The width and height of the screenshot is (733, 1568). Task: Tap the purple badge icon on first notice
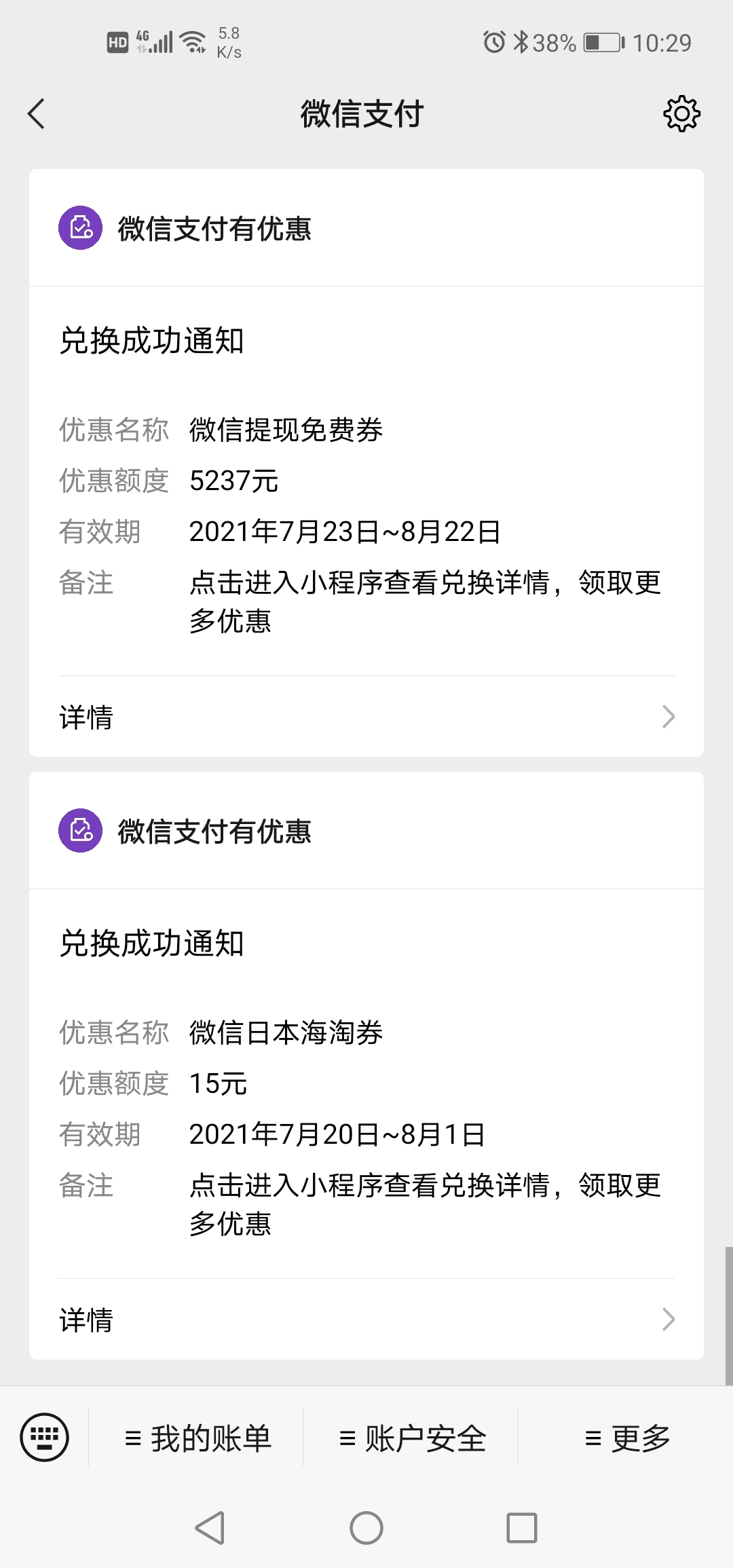coord(79,229)
